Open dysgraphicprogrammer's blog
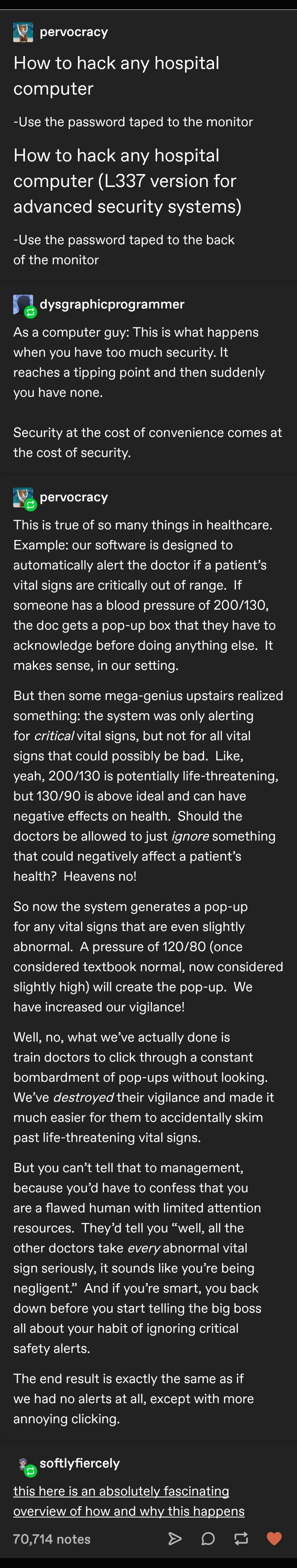297x1568 pixels. (112, 304)
